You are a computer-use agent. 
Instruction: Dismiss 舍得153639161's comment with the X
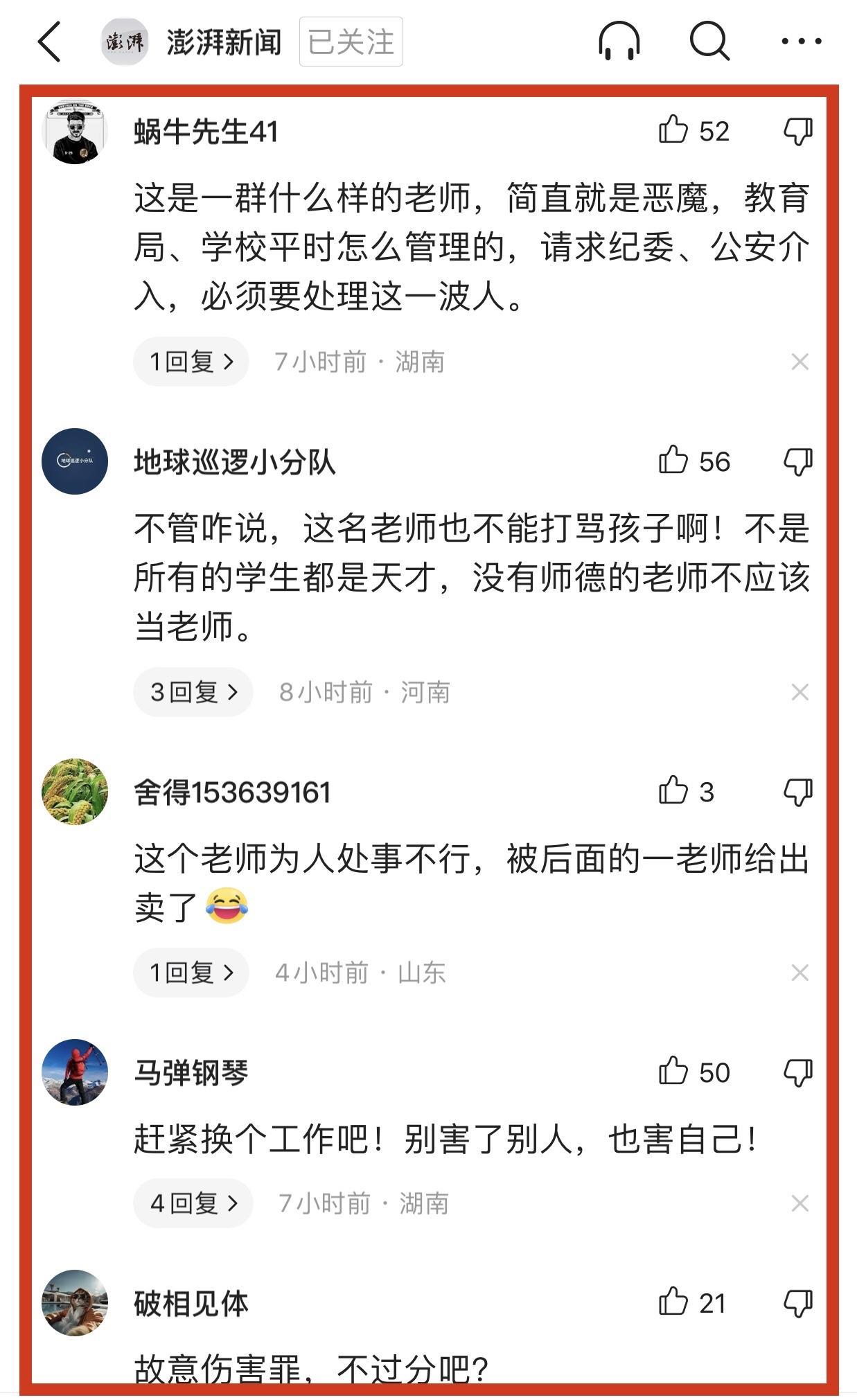pyautogui.click(x=799, y=973)
